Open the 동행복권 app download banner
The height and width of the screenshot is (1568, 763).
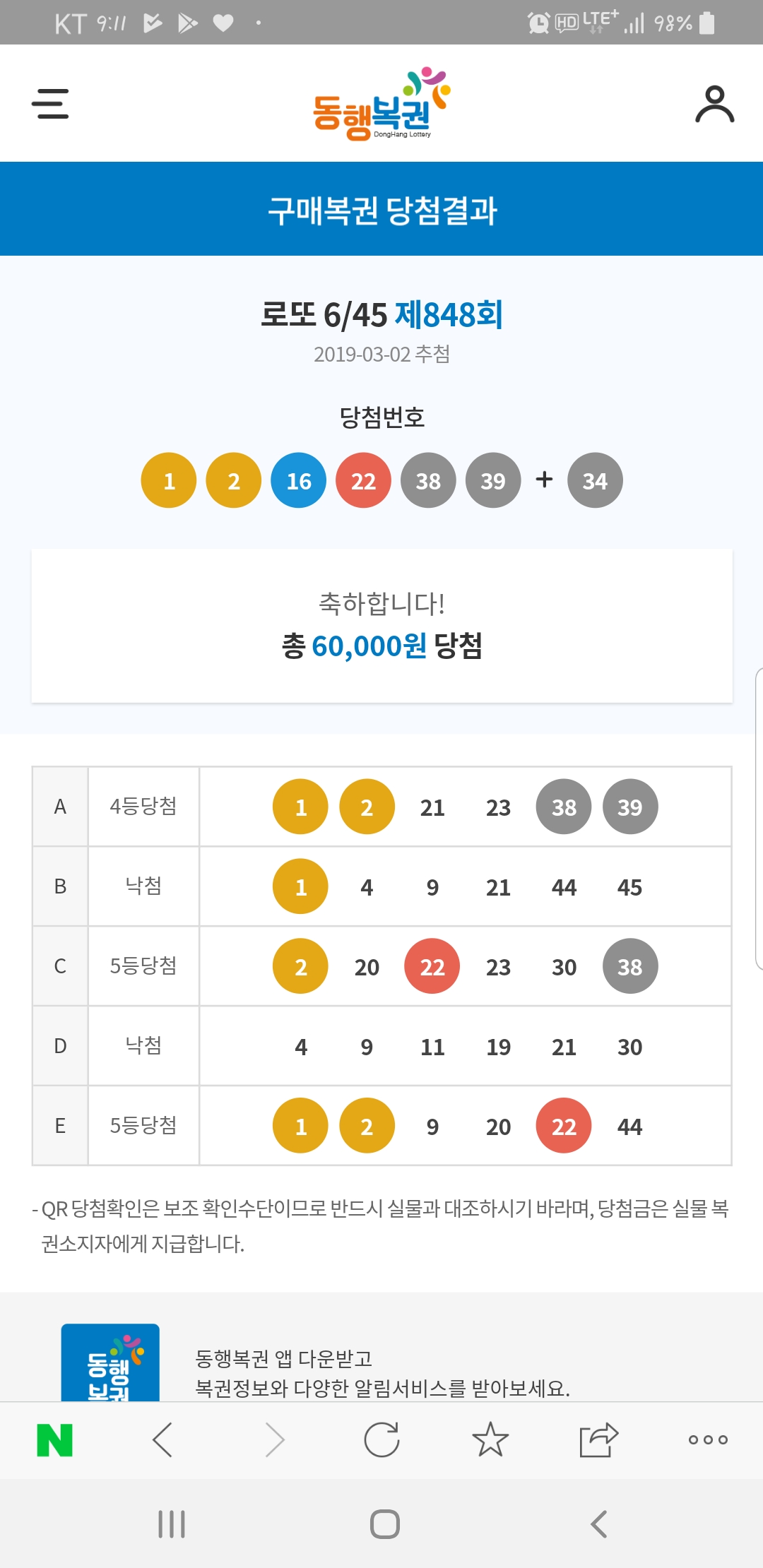(x=381, y=1363)
